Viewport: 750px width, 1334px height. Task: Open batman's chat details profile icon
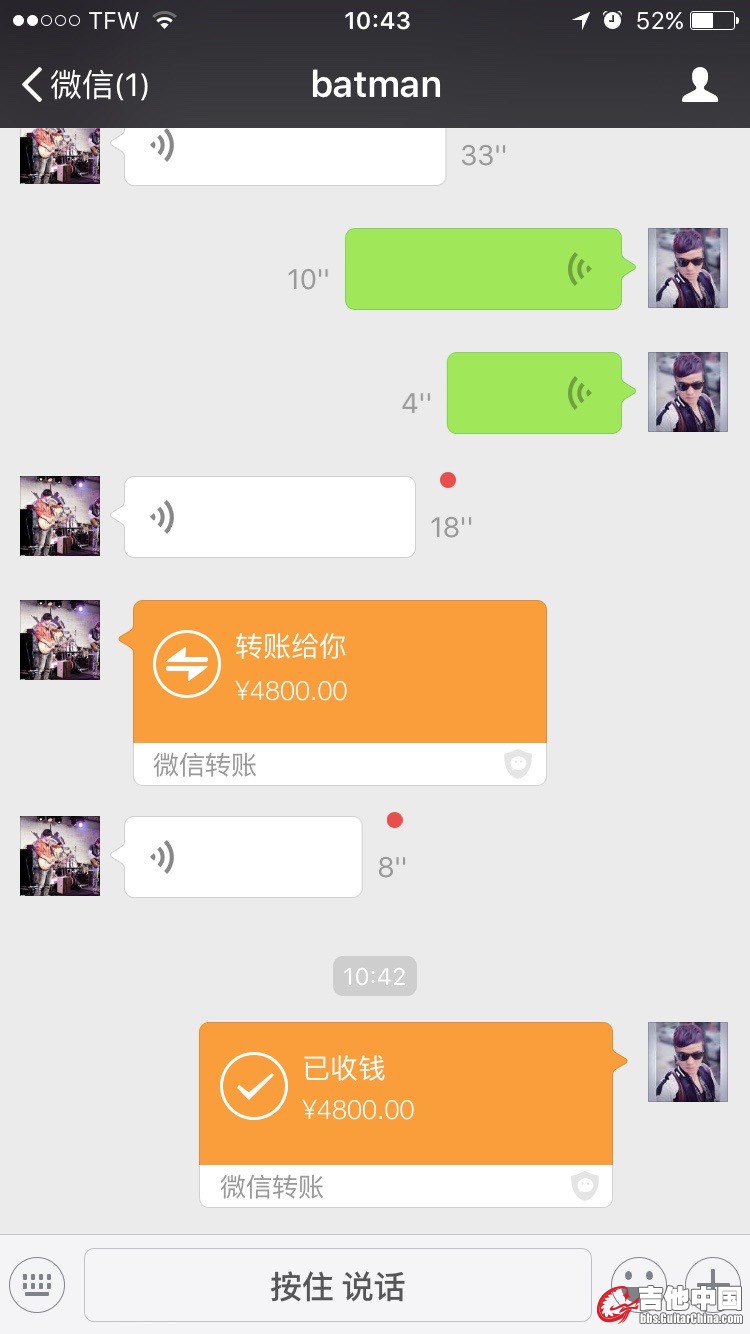699,85
